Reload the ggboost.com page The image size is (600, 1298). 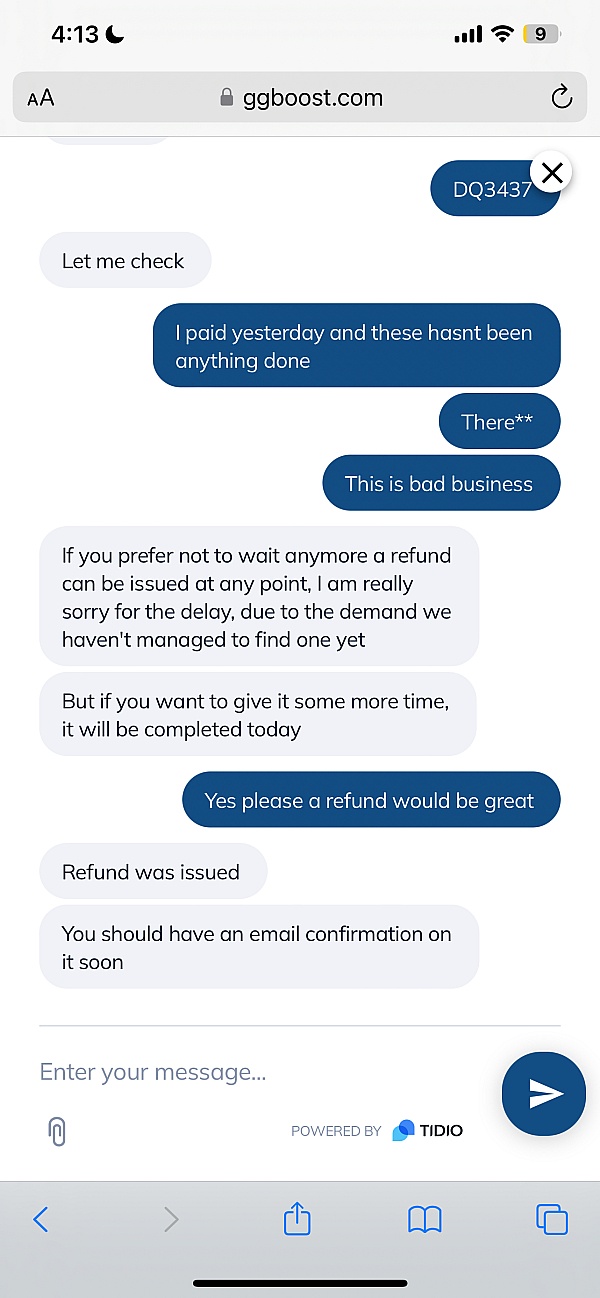click(561, 98)
